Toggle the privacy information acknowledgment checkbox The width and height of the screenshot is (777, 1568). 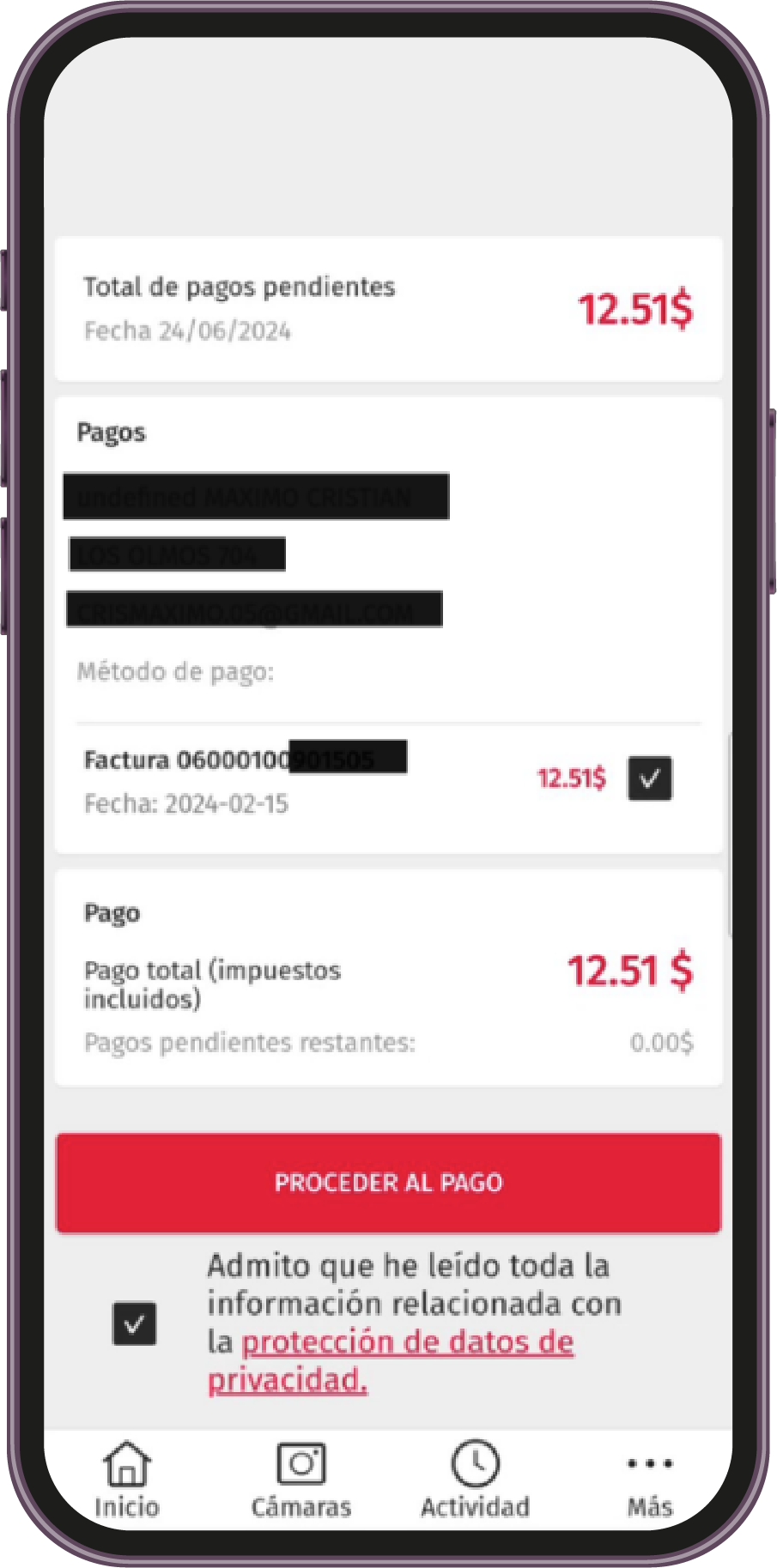(x=135, y=1323)
